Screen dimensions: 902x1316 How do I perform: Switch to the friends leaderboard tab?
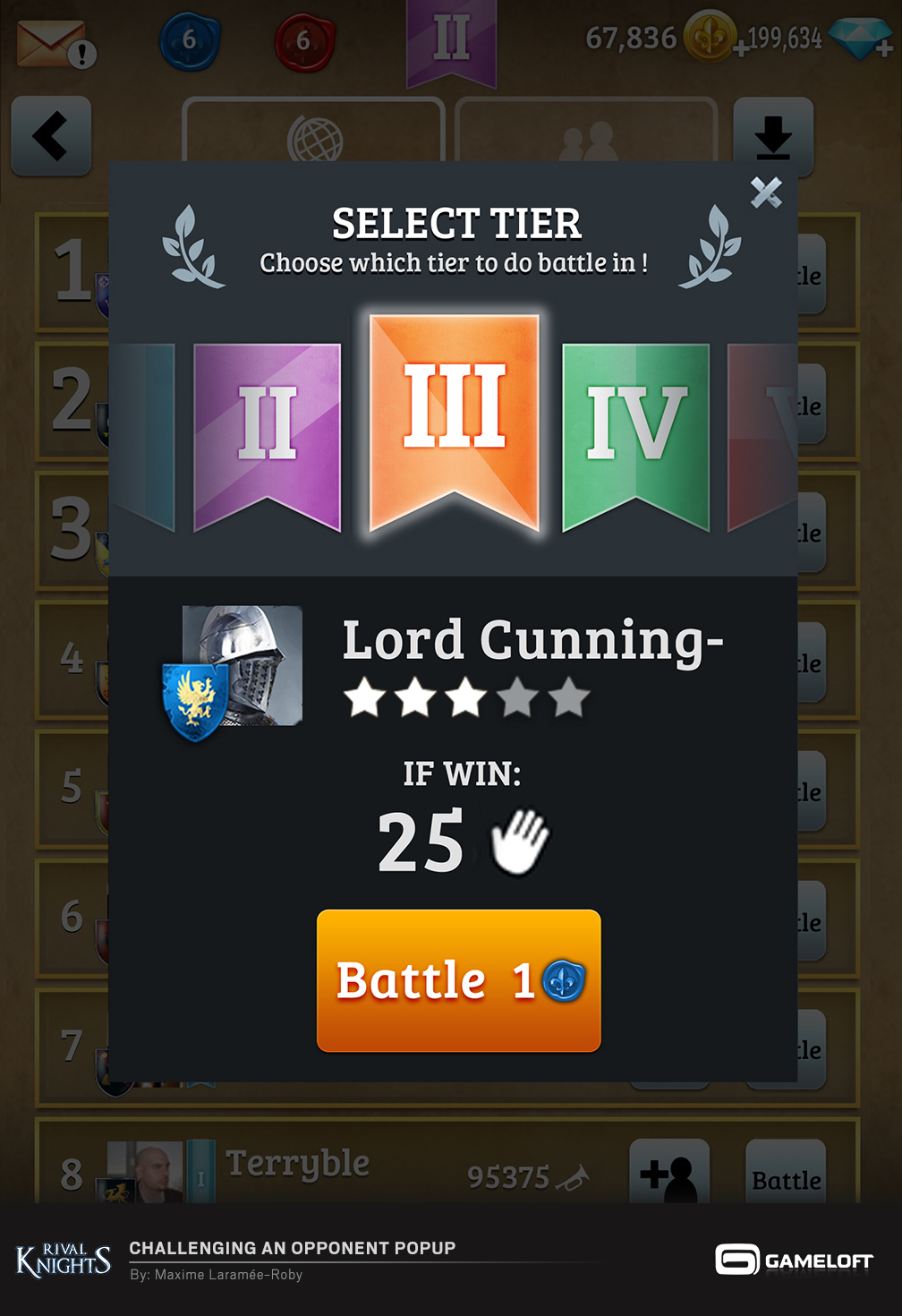click(587, 134)
